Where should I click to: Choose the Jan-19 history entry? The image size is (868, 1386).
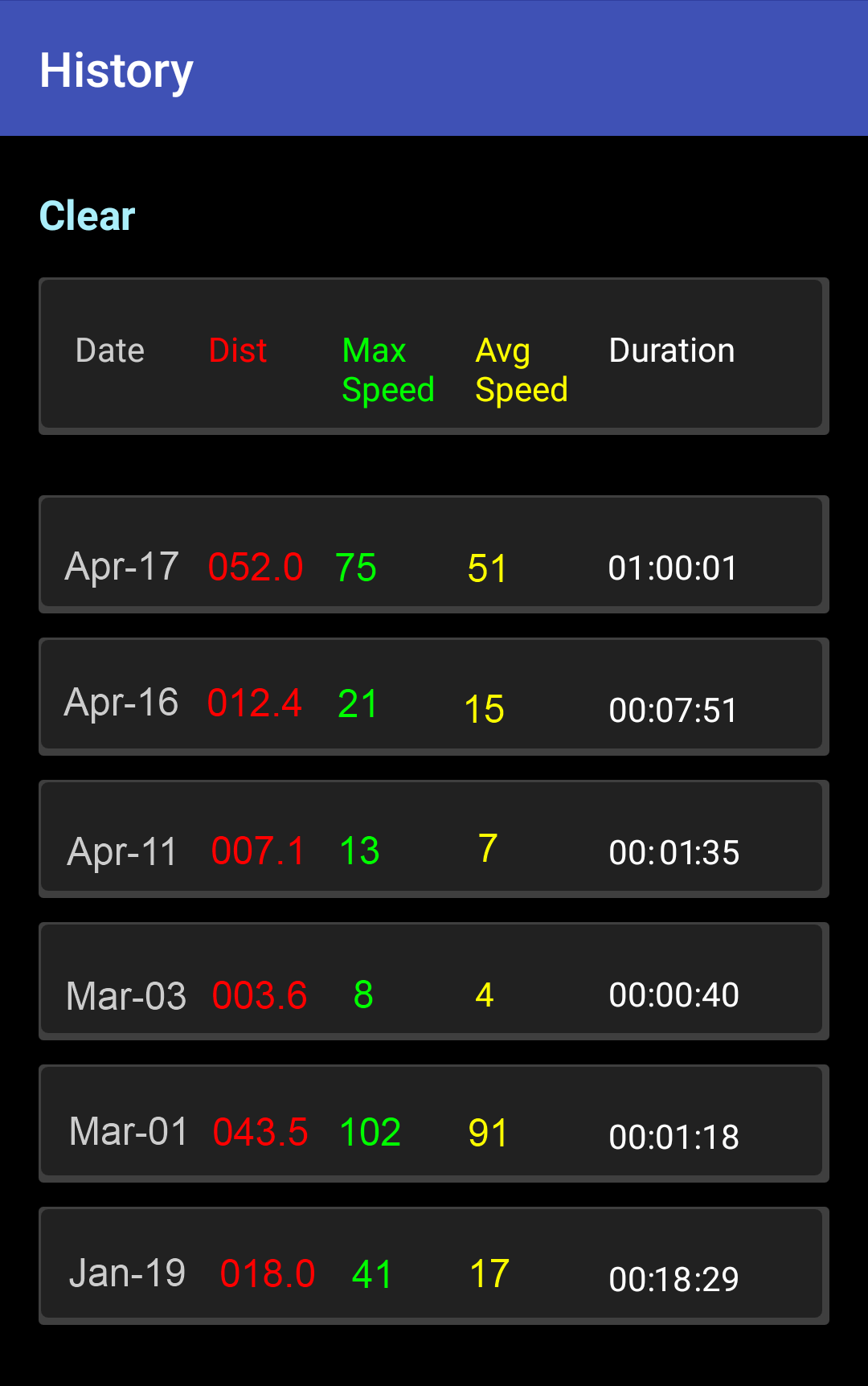point(433,1266)
